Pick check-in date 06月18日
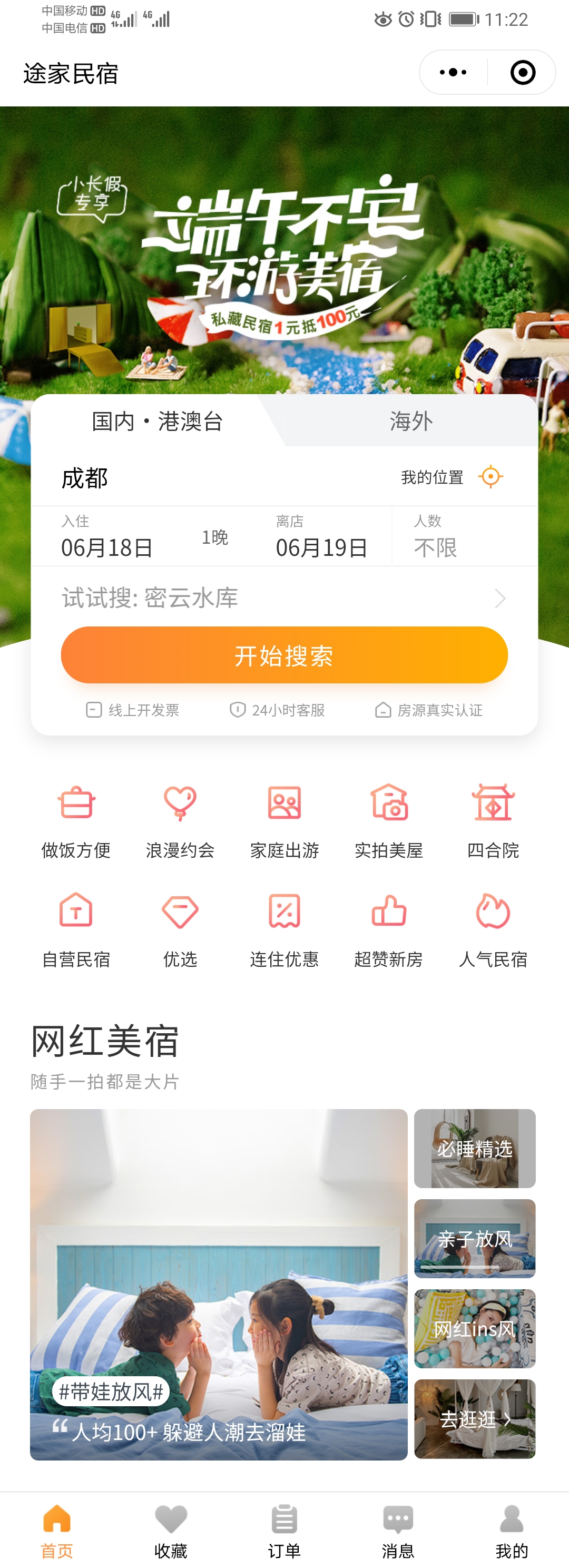This screenshot has height=1568, width=569. tap(107, 537)
